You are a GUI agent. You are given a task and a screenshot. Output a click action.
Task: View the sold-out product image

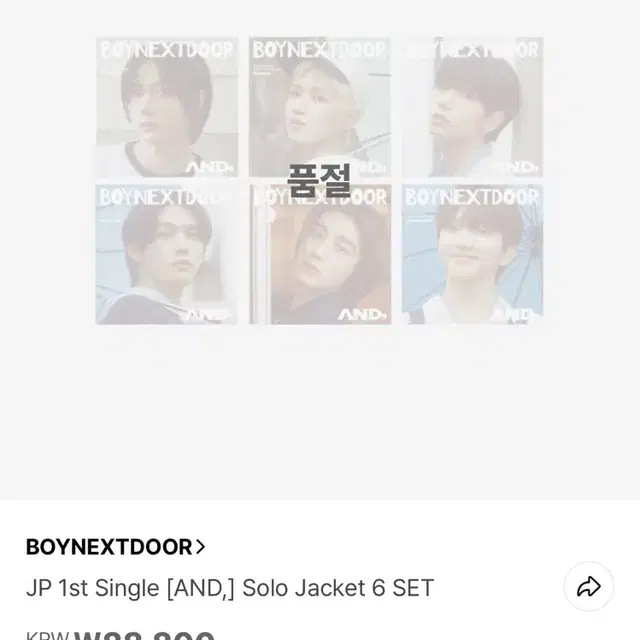tap(320, 180)
